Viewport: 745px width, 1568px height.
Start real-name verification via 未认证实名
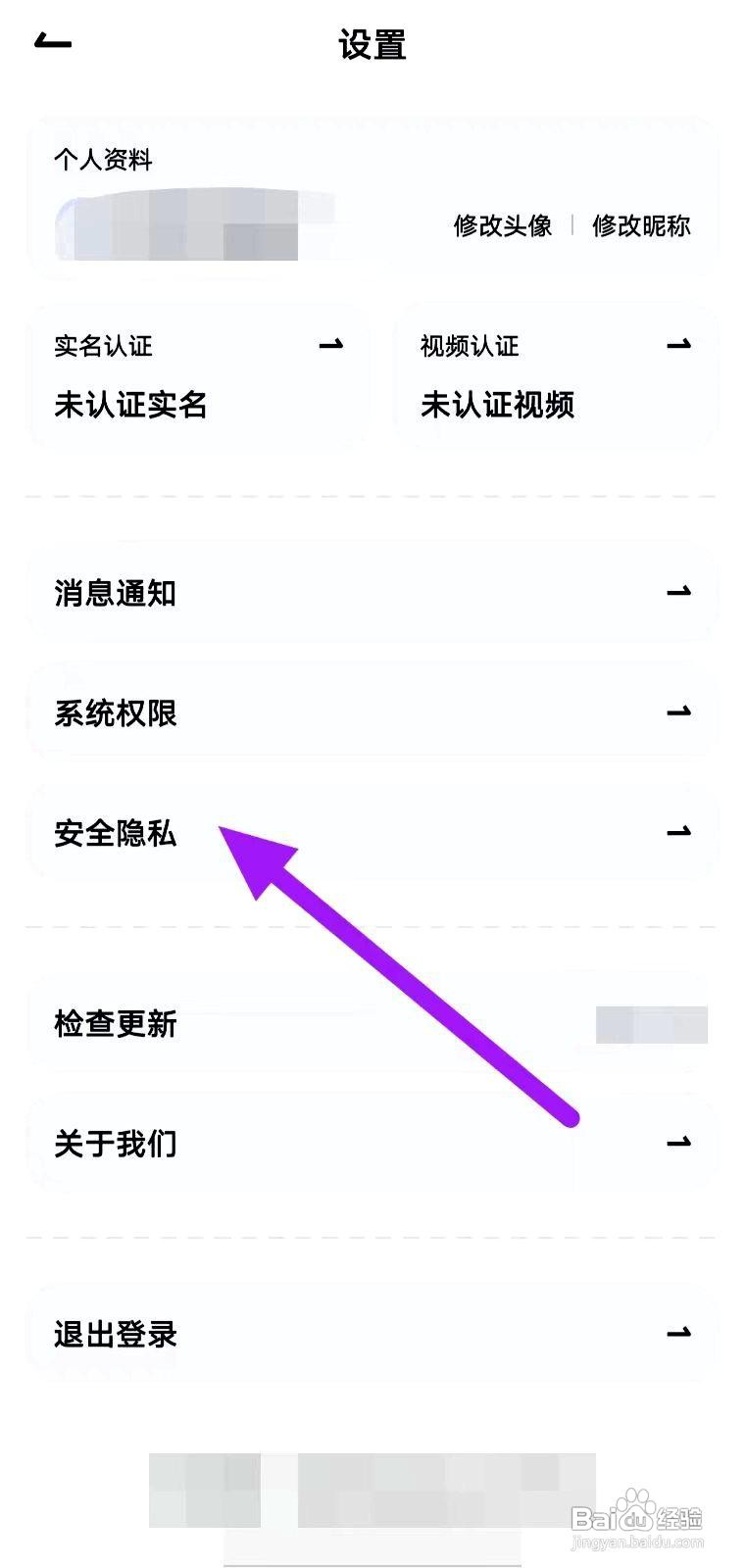click(130, 405)
